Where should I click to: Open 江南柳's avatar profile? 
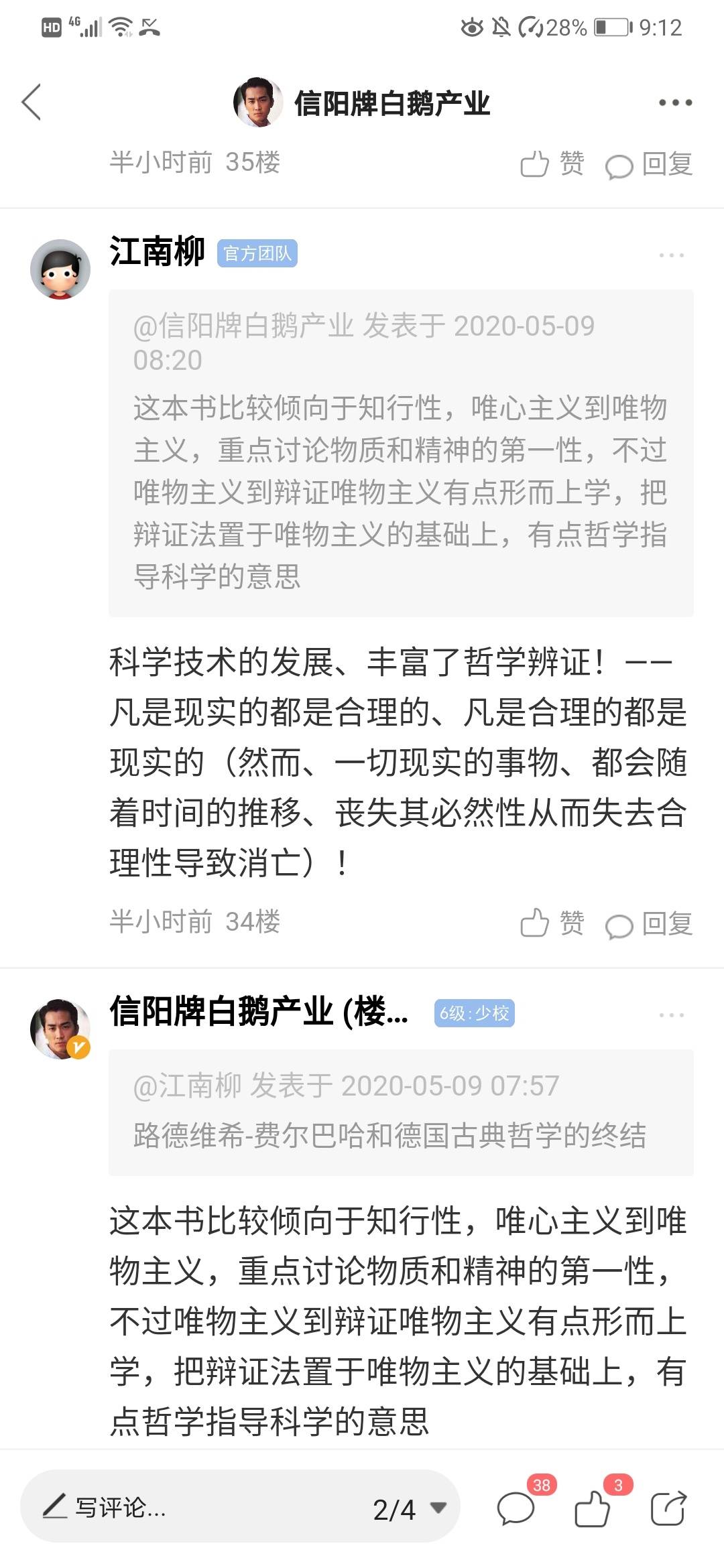click(60, 269)
